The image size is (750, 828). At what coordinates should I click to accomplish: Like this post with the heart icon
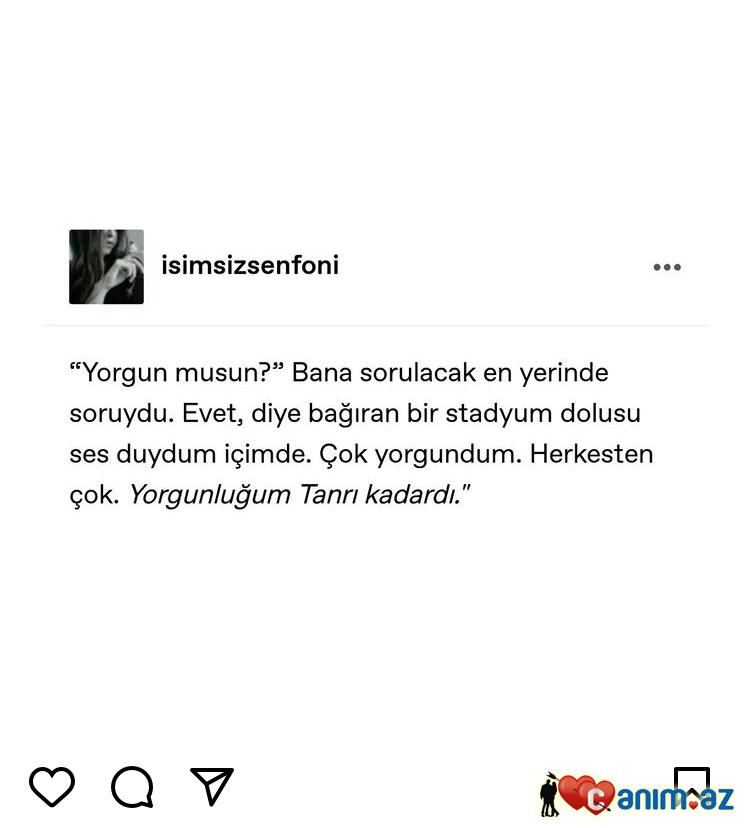(52, 787)
